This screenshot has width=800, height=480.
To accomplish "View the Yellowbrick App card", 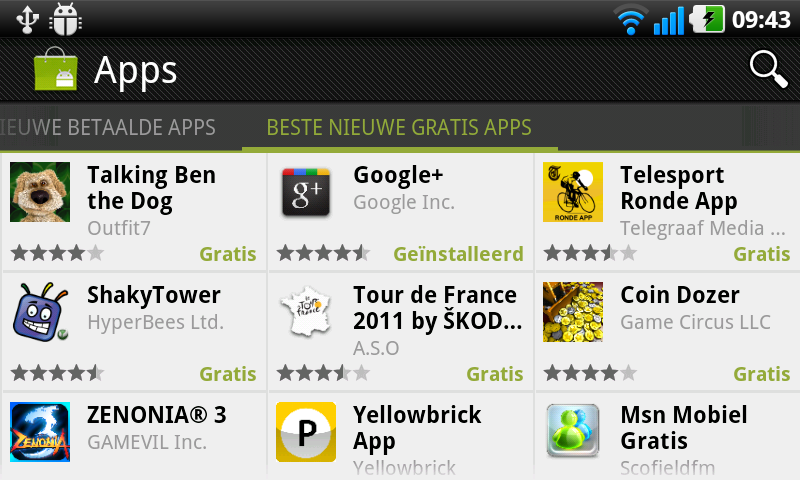I will pos(400,432).
